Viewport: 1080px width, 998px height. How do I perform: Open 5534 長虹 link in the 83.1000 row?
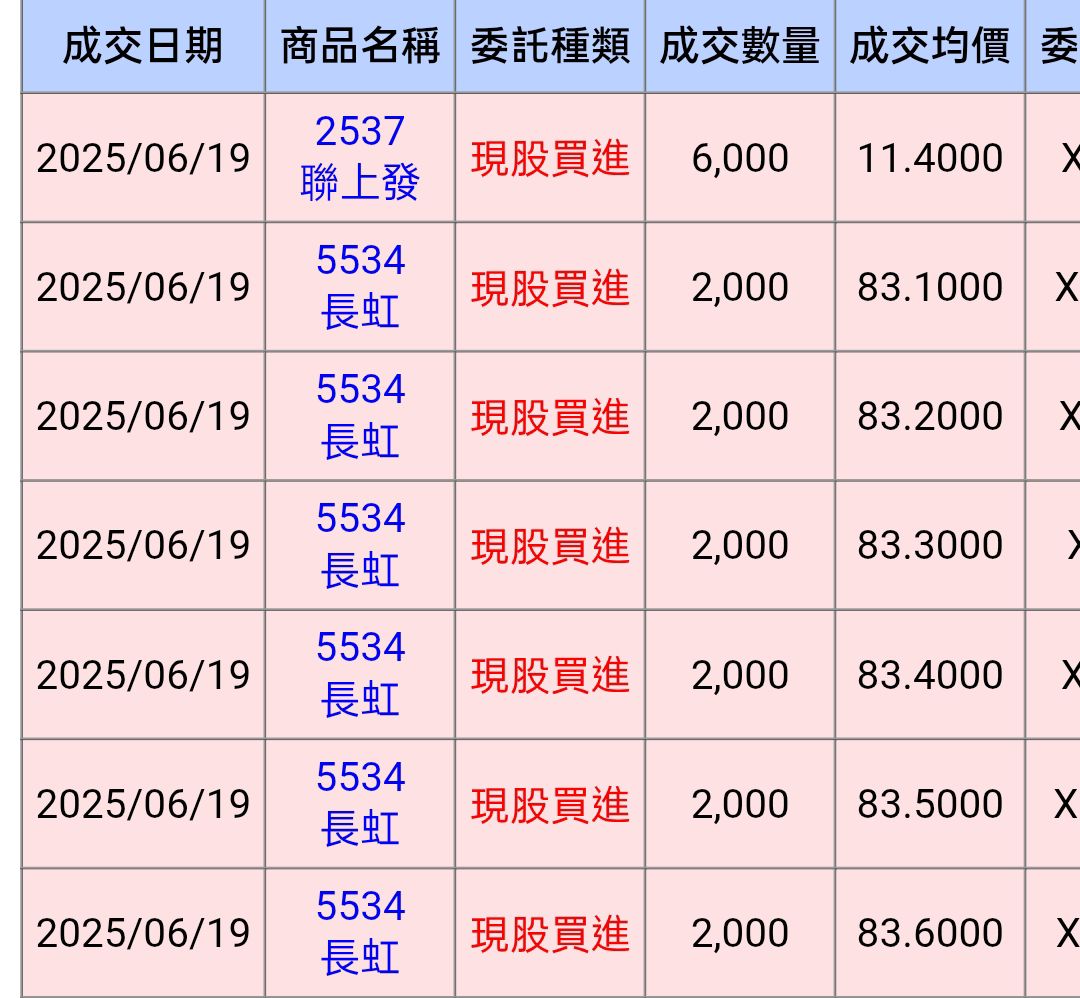[360, 287]
